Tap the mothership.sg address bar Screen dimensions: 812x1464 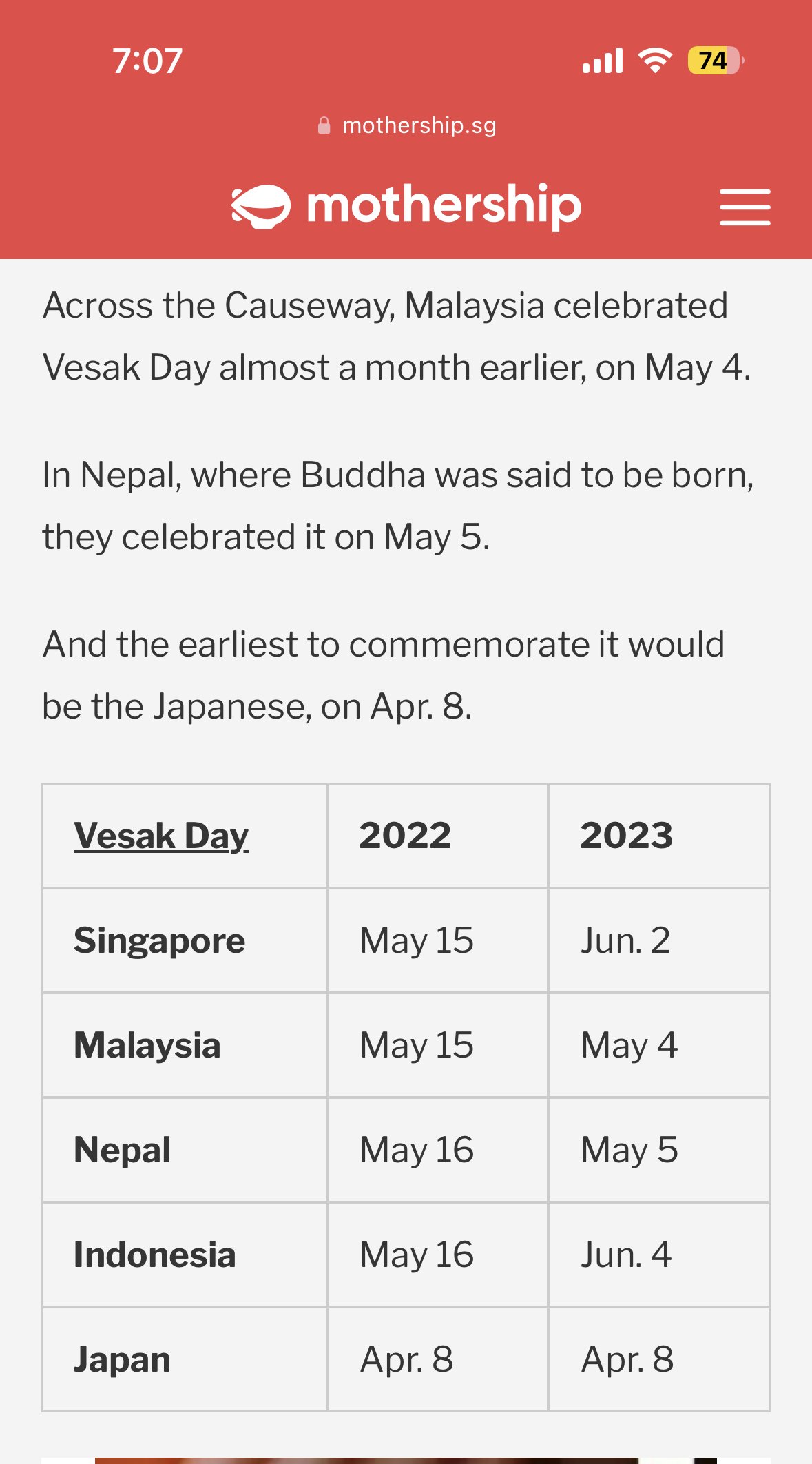pyautogui.click(x=406, y=125)
